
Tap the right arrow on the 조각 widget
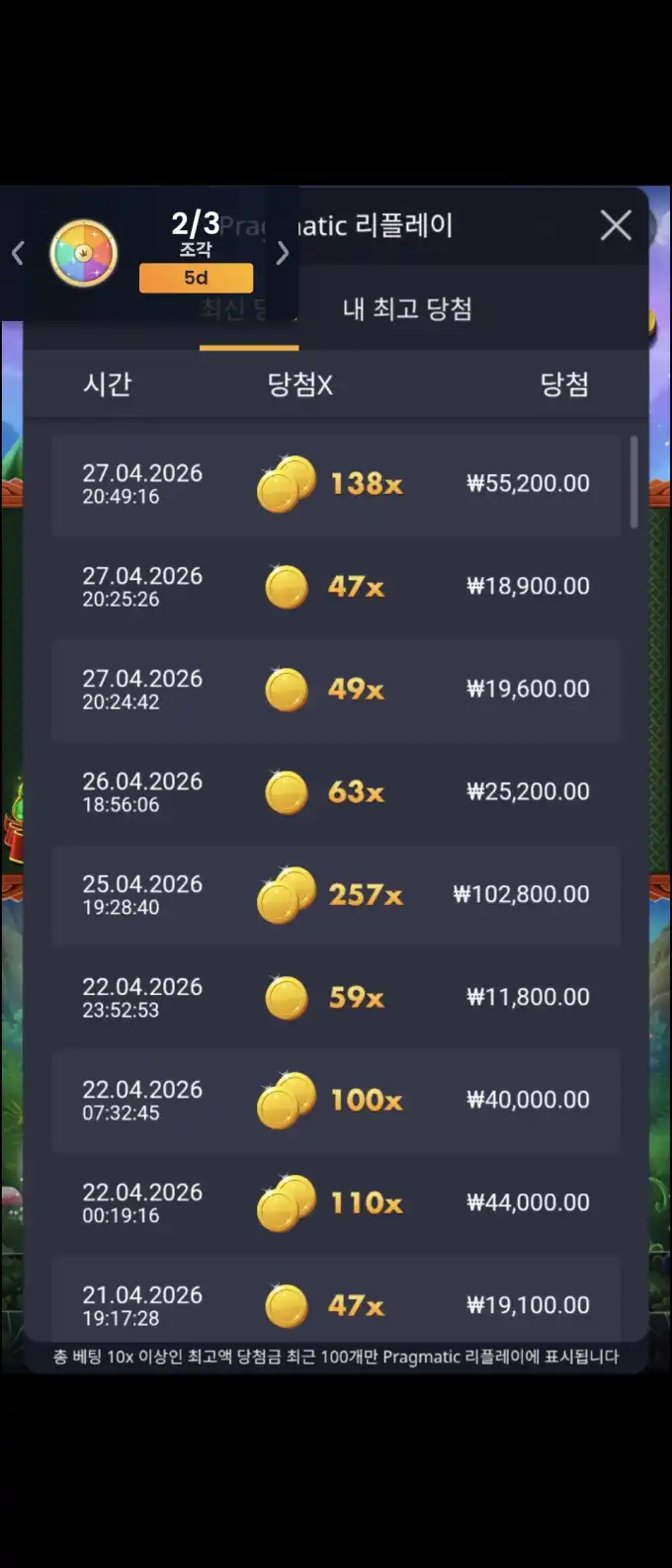[283, 253]
